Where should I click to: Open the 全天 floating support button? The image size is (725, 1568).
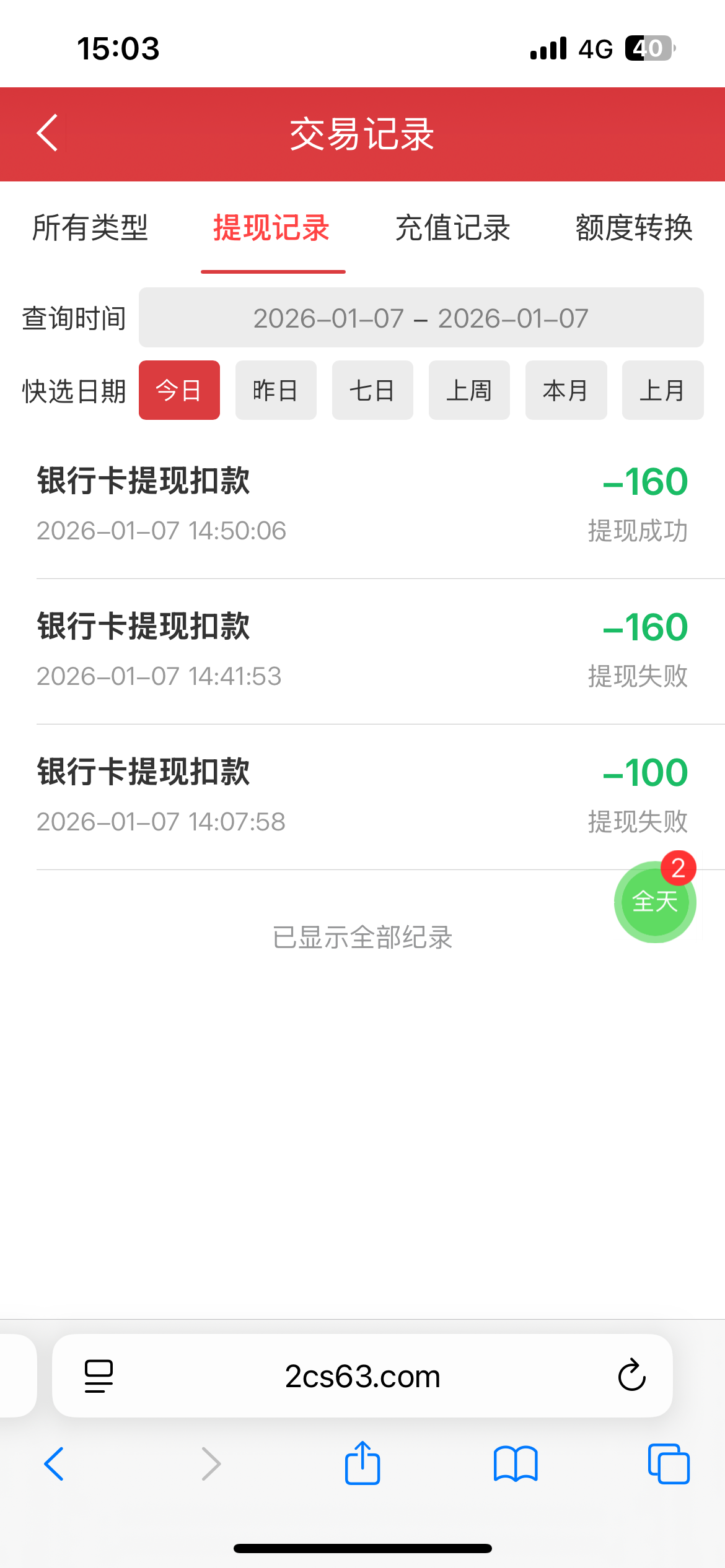tap(655, 902)
